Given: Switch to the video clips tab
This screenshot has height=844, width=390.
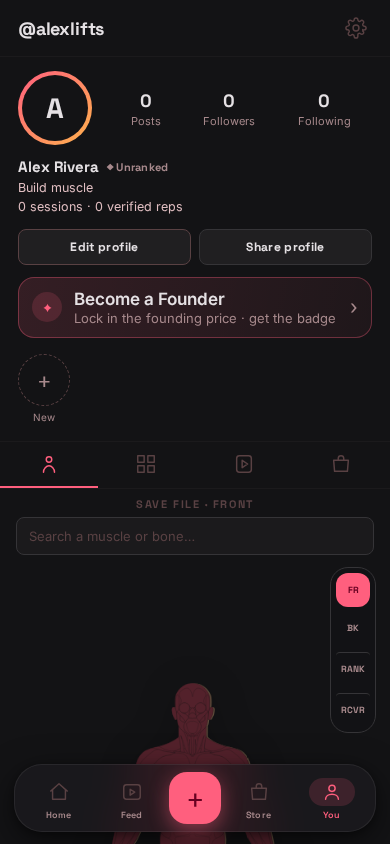Looking at the screenshot, I should 244,464.
